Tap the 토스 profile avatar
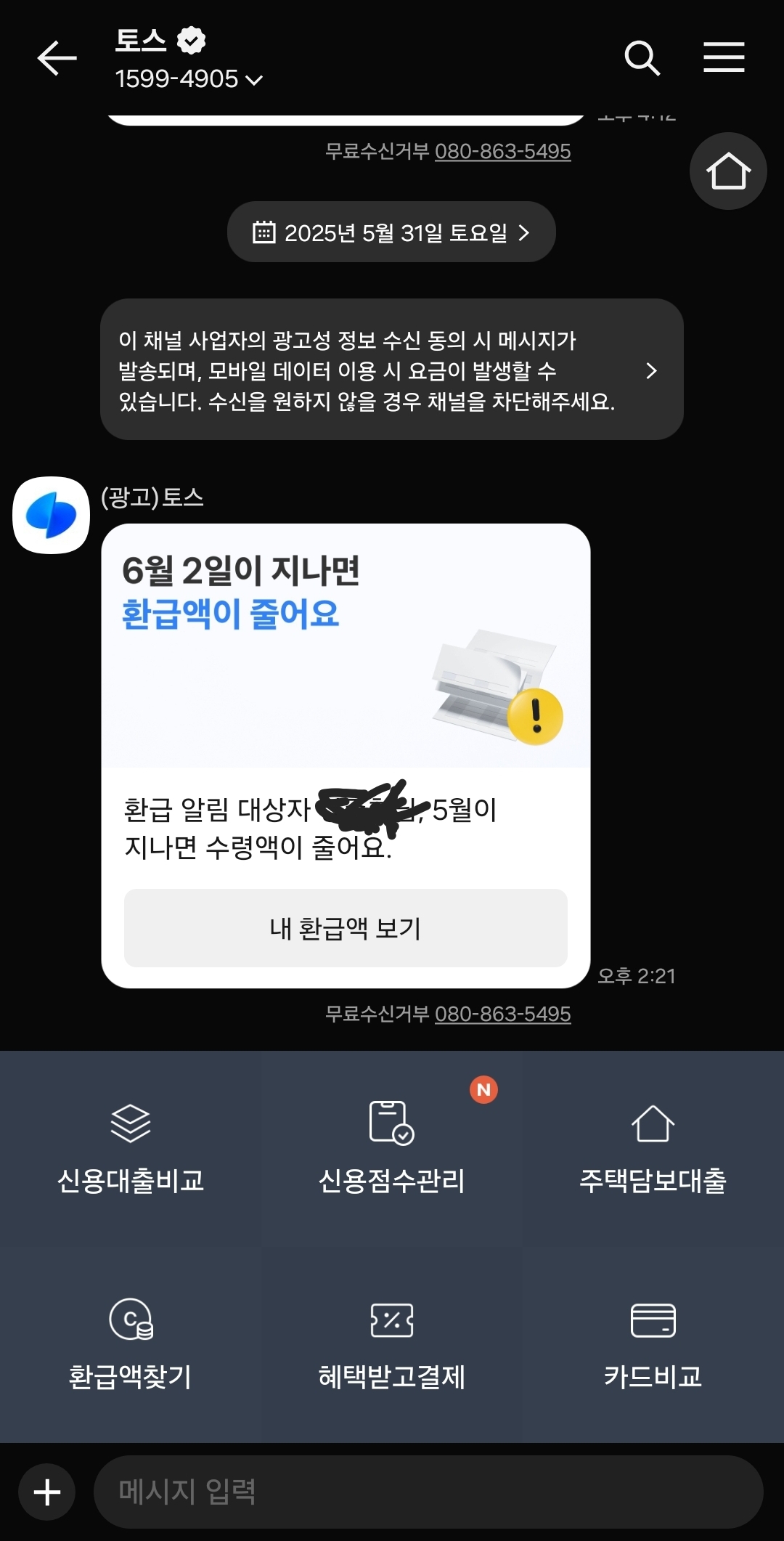The width and height of the screenshot is (784, 1541). 51,515
